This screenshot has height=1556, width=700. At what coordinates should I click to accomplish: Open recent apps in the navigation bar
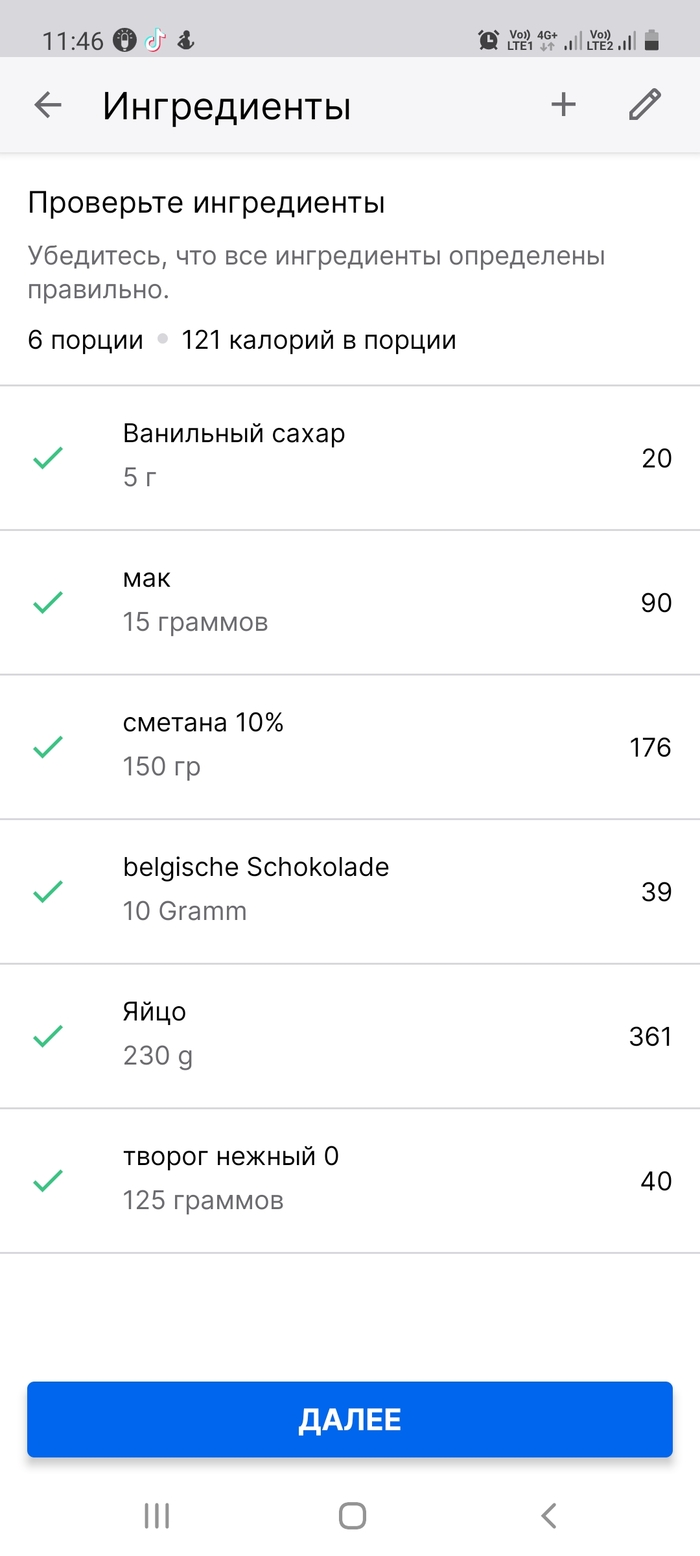coord(157,1516)
